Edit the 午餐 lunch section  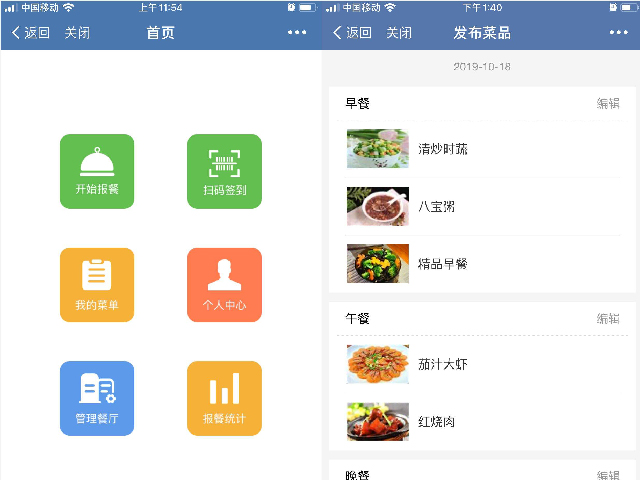[x=608, y=318]
